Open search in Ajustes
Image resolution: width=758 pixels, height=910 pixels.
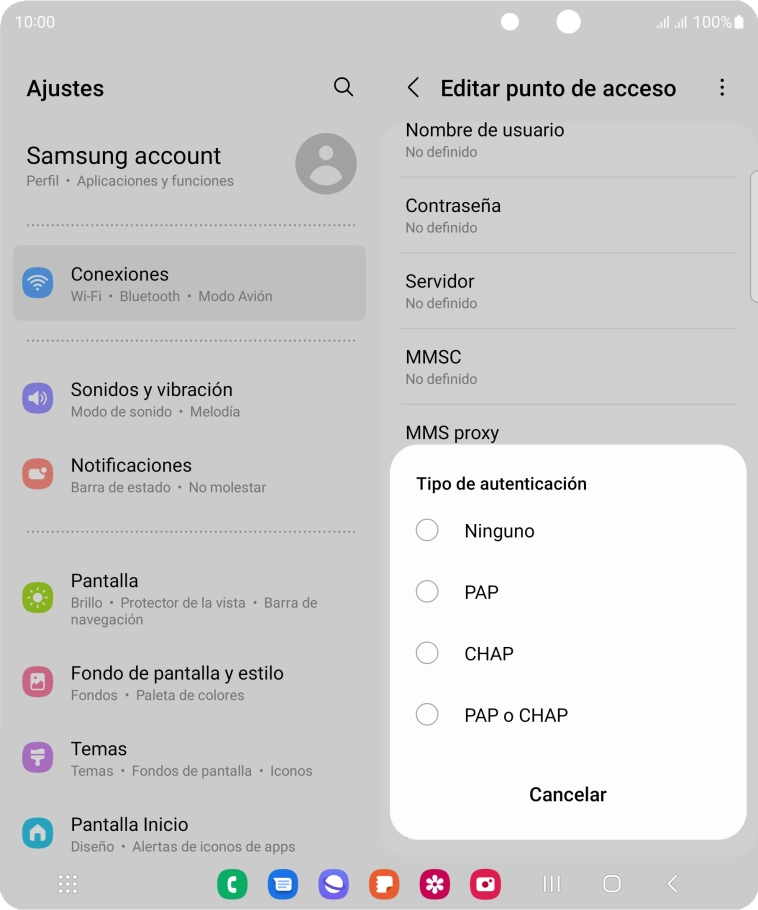coord(343,87)
